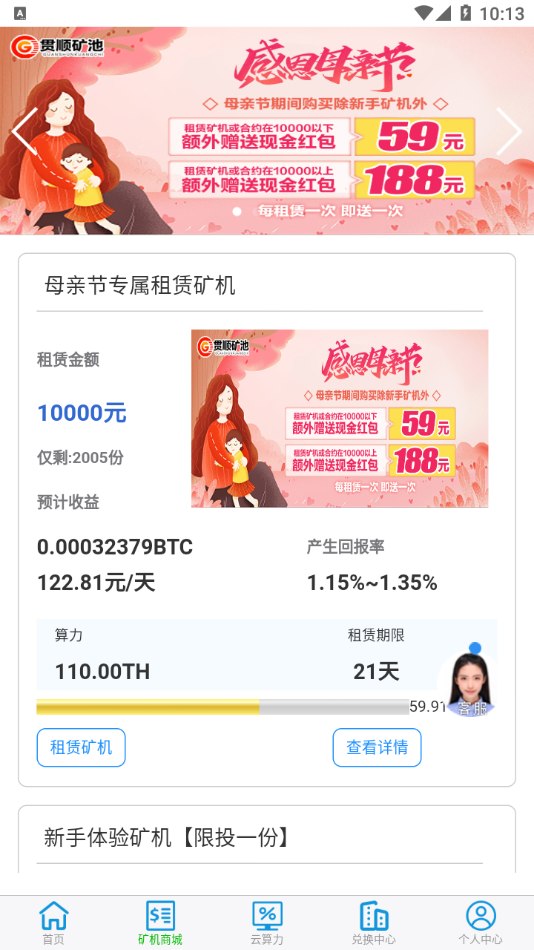This screenshot has width=534, height=950.
Task: Select the 矿机商城 tab
Action: [x=160, y=922]
